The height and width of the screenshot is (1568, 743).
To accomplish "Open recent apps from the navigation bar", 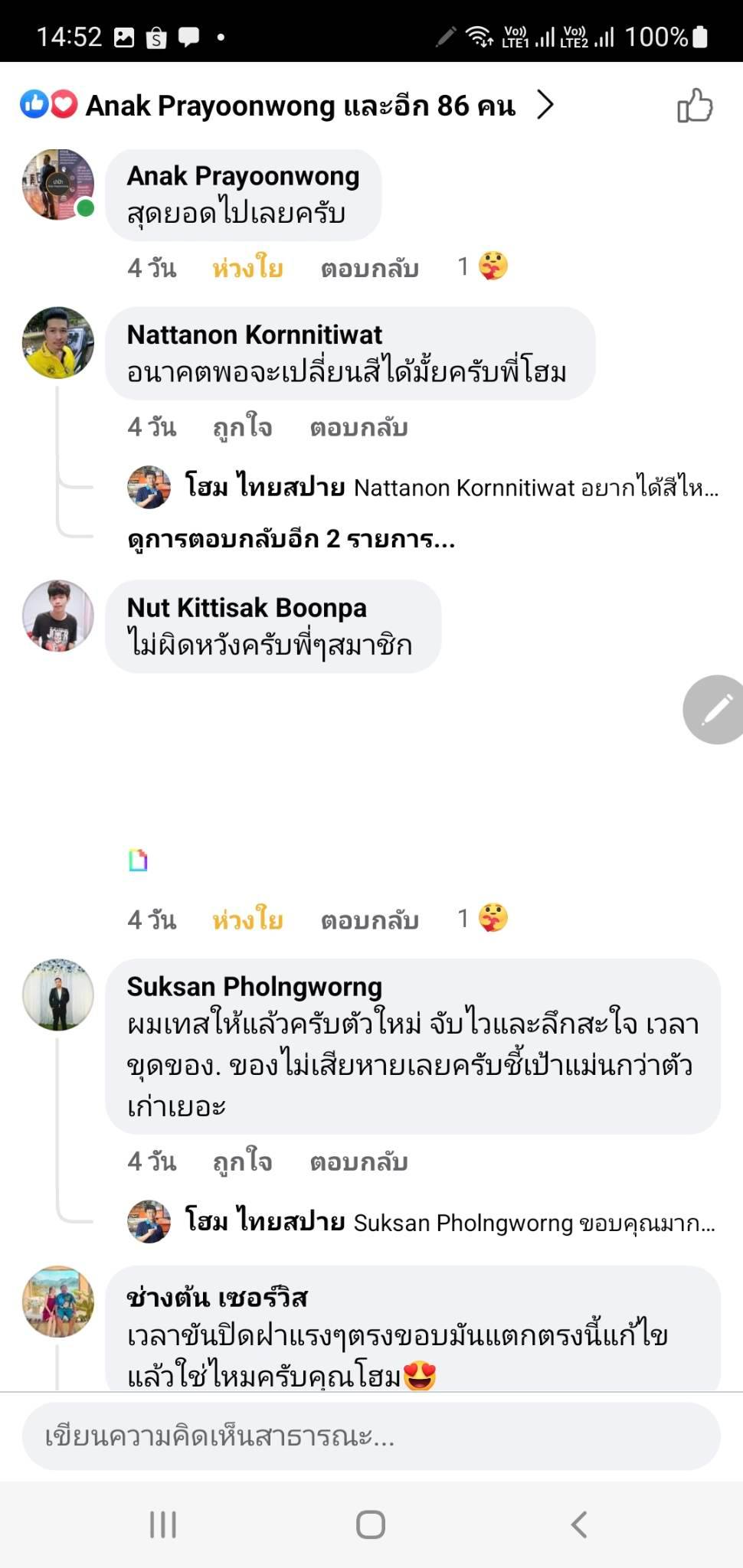I will pyautogui.click(x=163, y=1524).
